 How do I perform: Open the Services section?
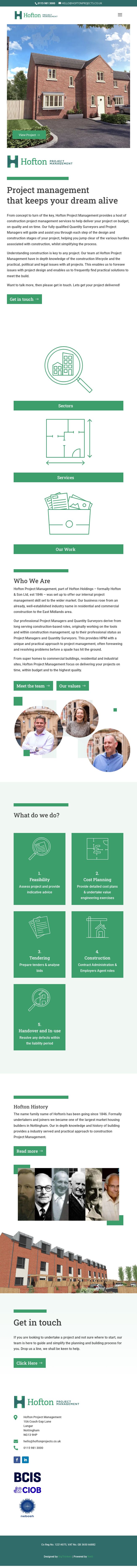point(68,477)
